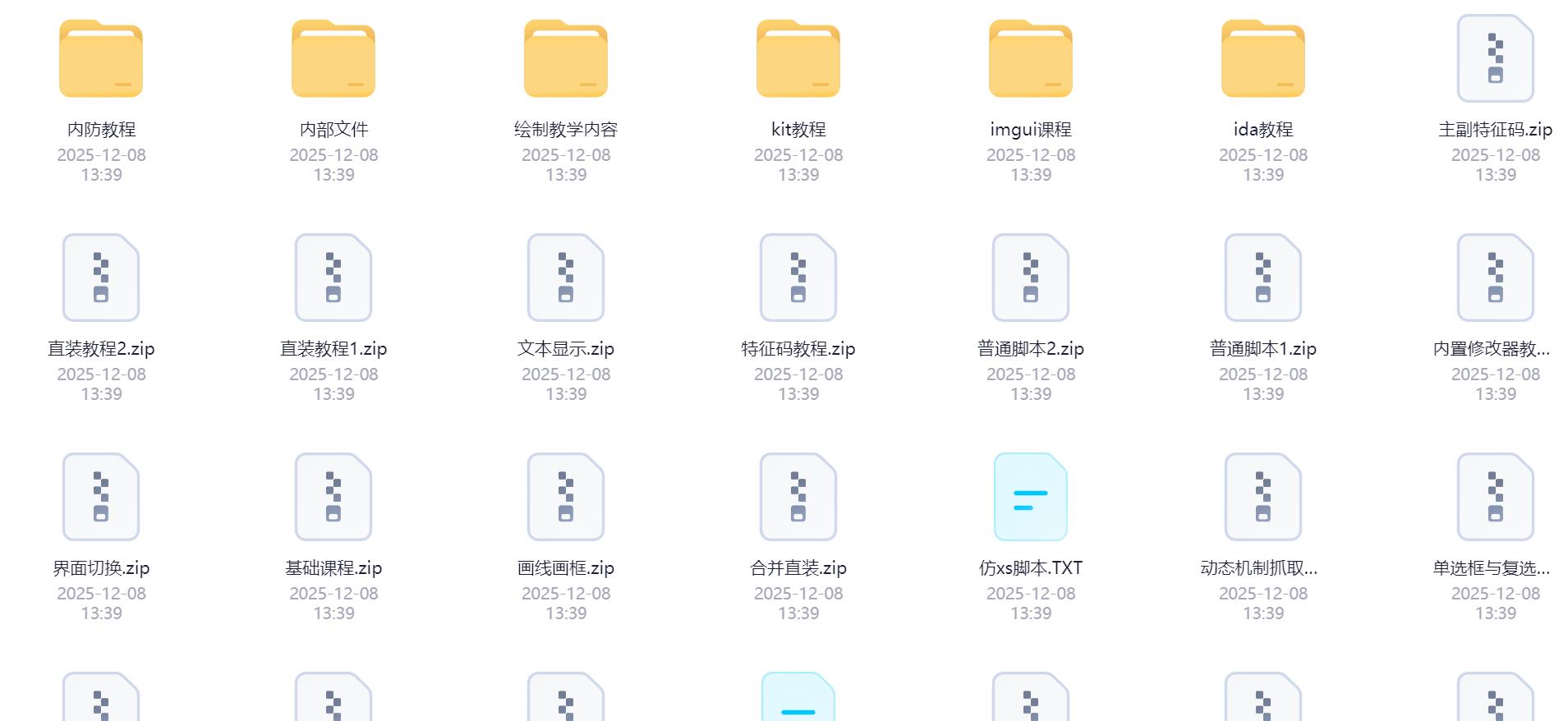Select 普通脚本1.zip file
Image resolution: width=1568 pixels, height=721 pixels.
pos(1263,278)
